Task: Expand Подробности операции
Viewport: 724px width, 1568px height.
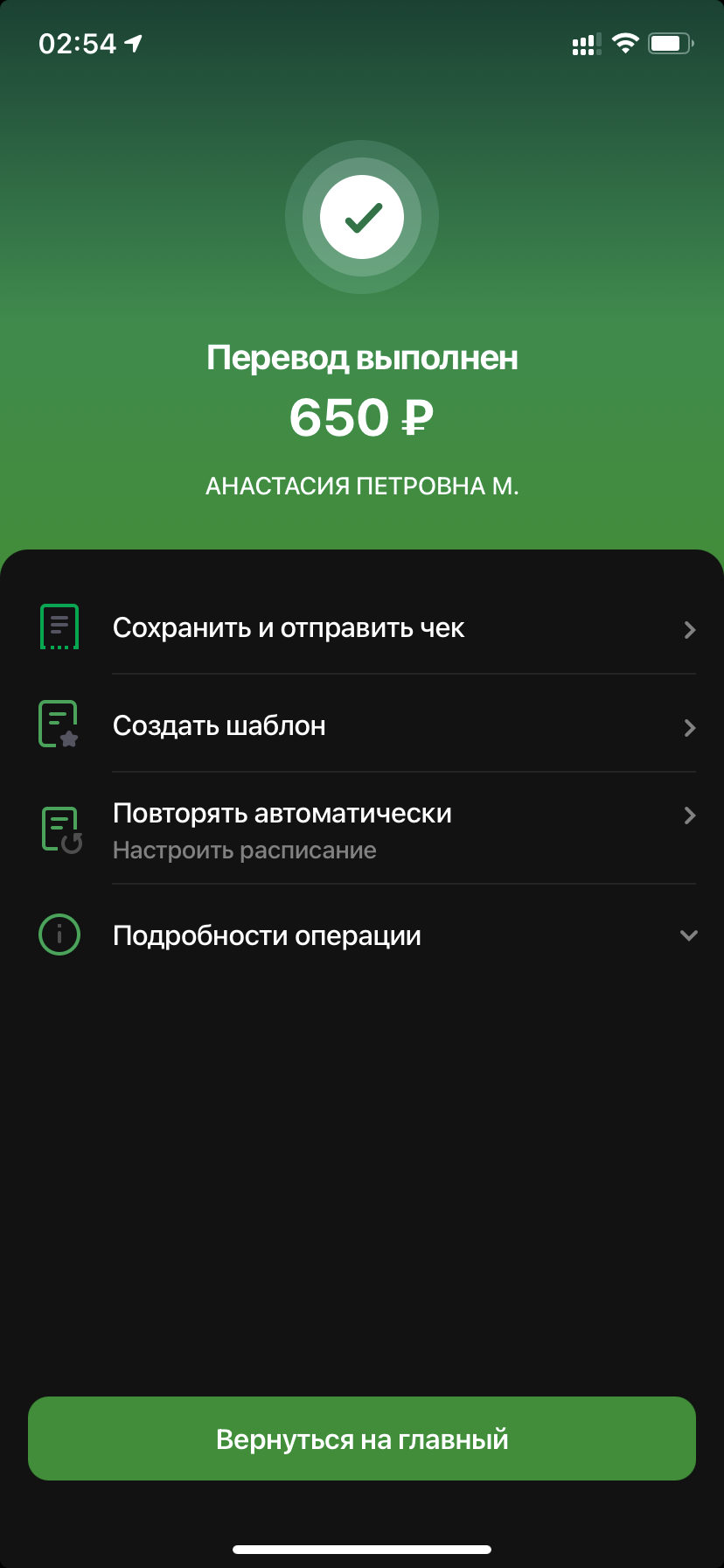Action: click(362, 935)
